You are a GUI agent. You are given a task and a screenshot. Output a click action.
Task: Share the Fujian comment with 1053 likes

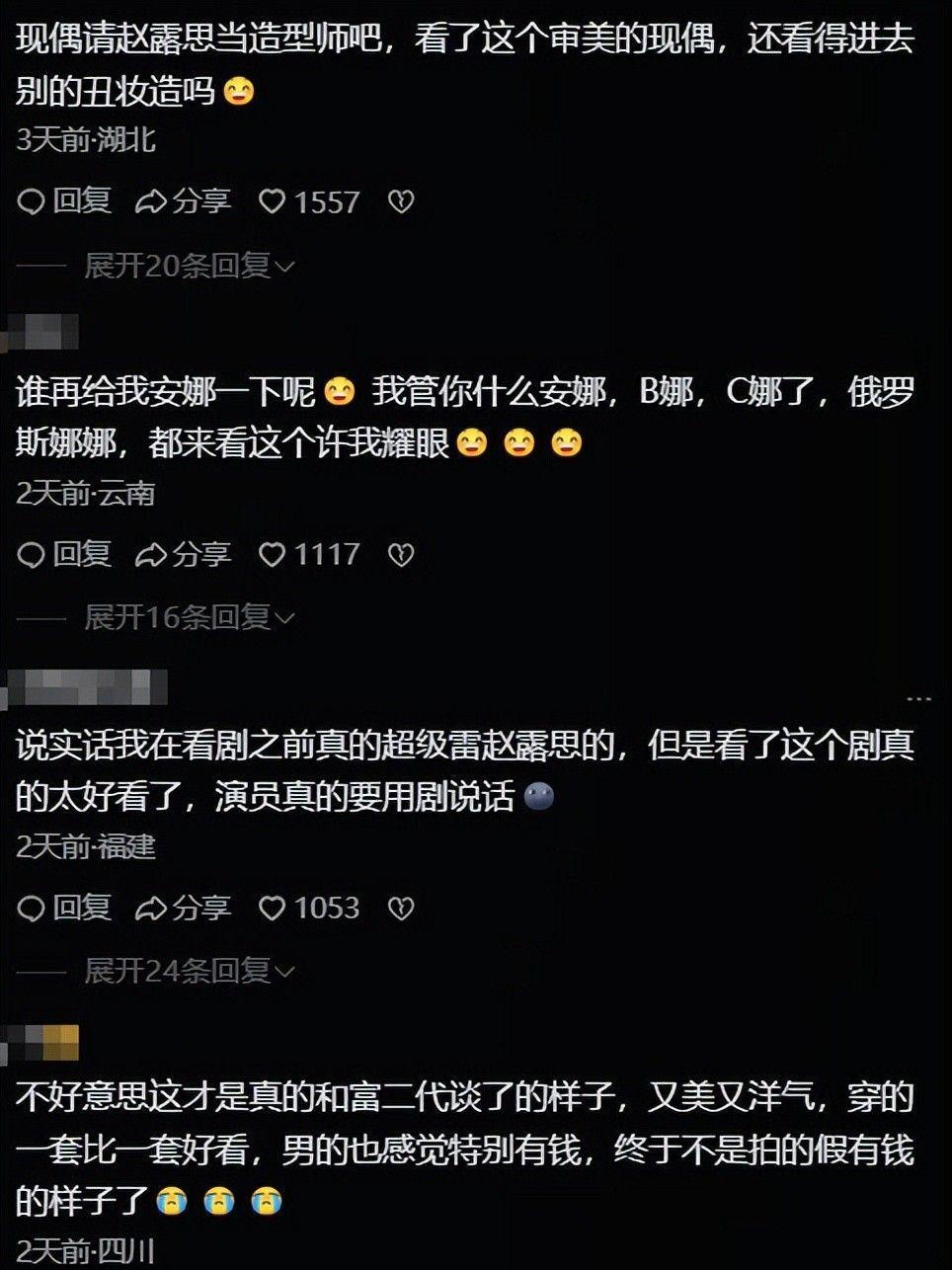pos(184,908)
